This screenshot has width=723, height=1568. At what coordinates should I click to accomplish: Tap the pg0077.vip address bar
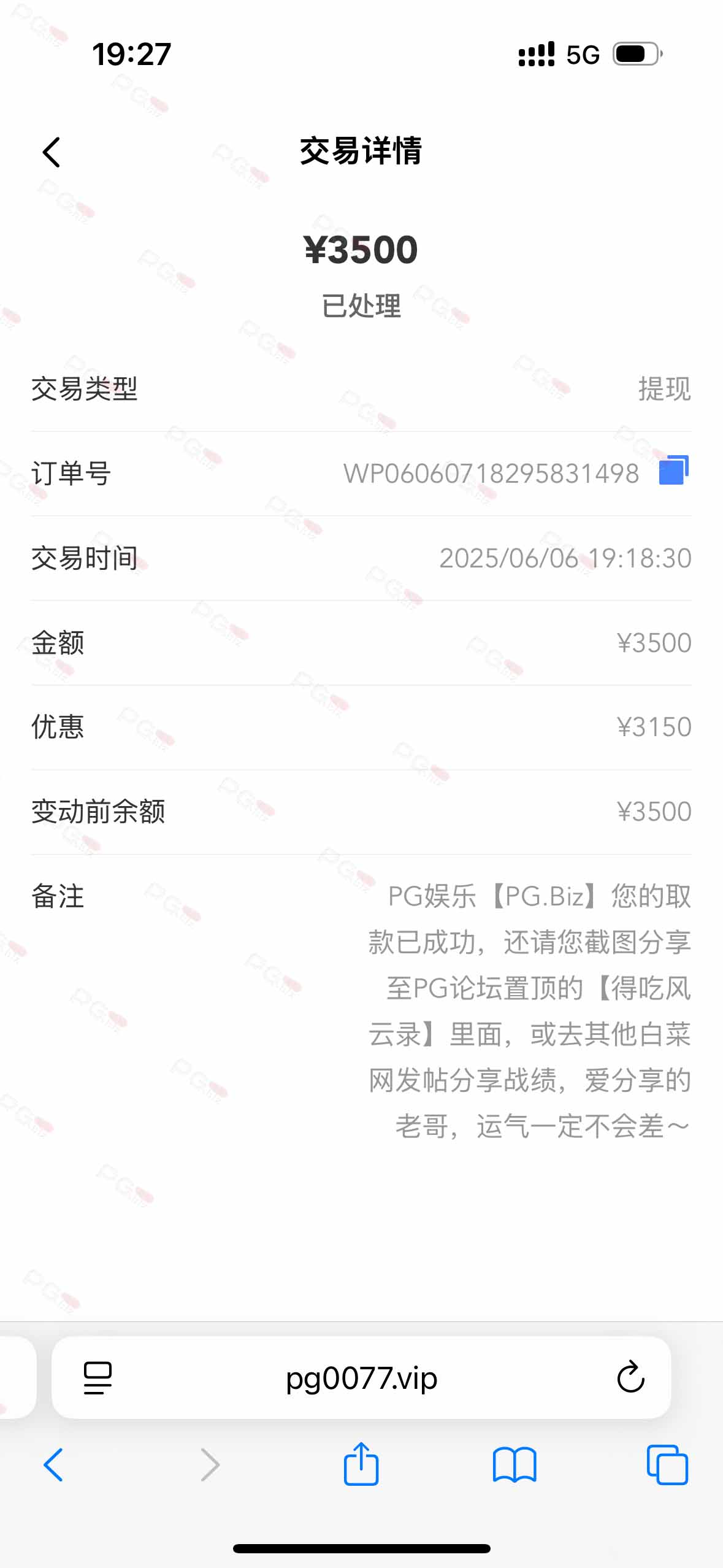tap(361, 1378)
